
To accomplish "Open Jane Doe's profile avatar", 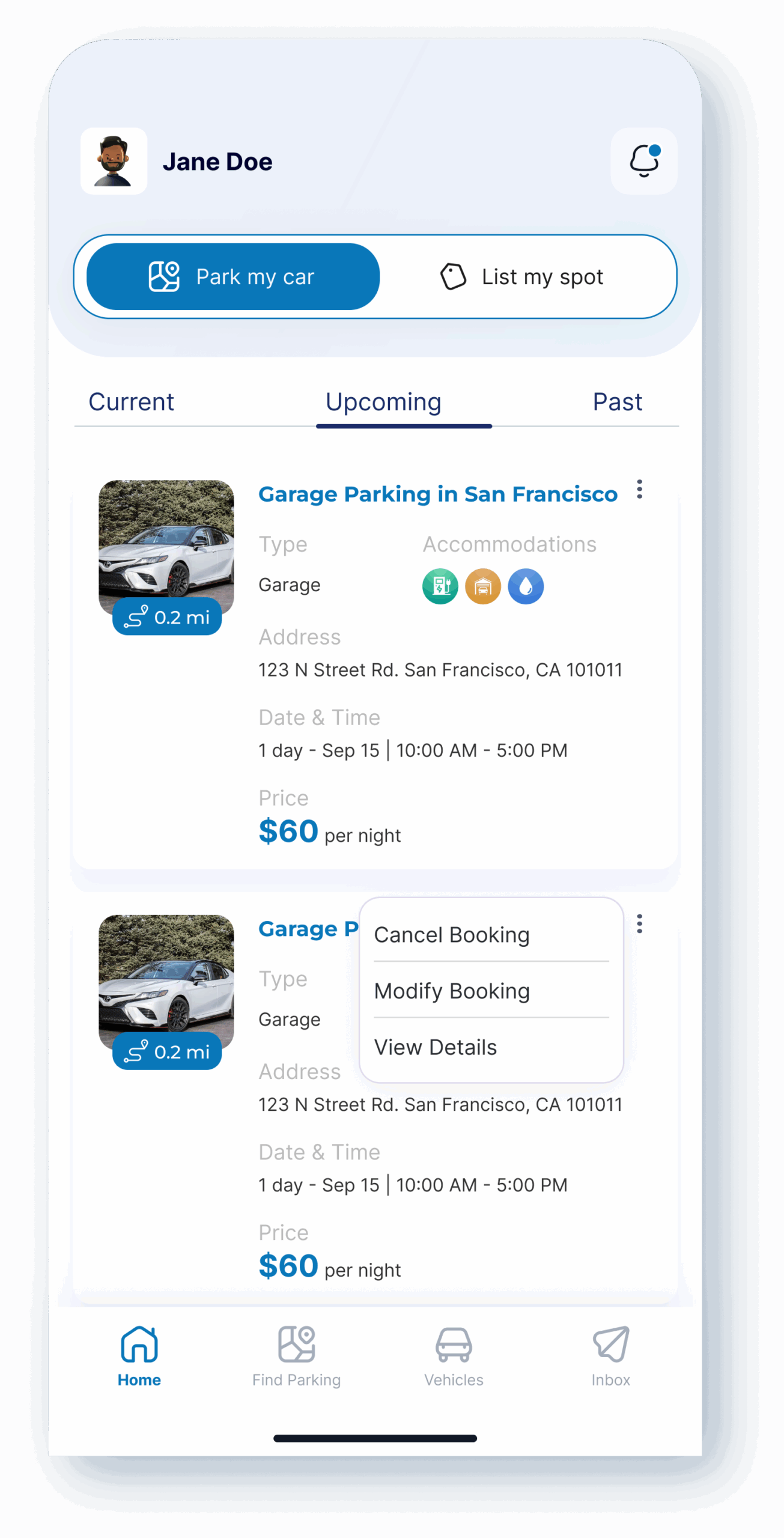I will (114, 161).
